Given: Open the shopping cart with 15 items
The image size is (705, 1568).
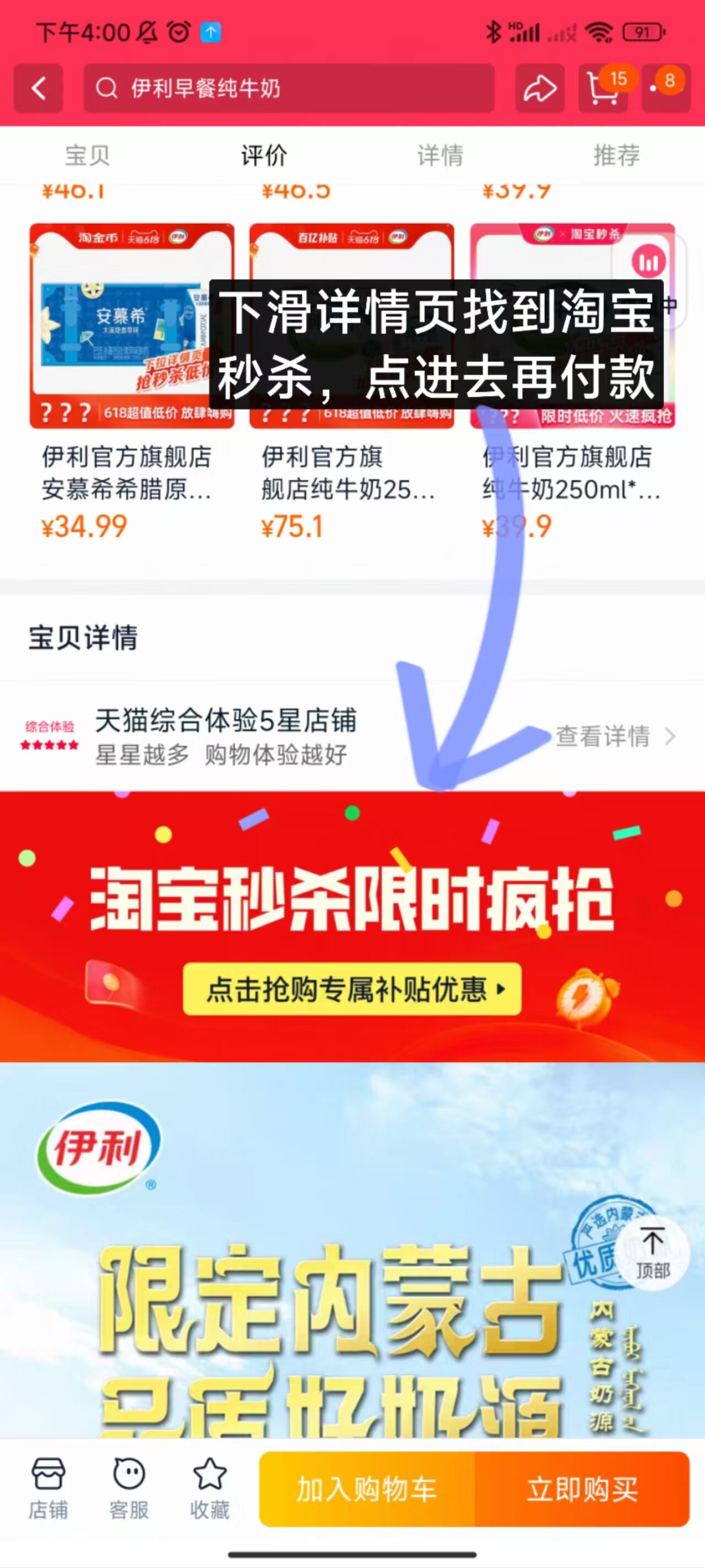Looking at the screenshot, I should pos(603,89).
